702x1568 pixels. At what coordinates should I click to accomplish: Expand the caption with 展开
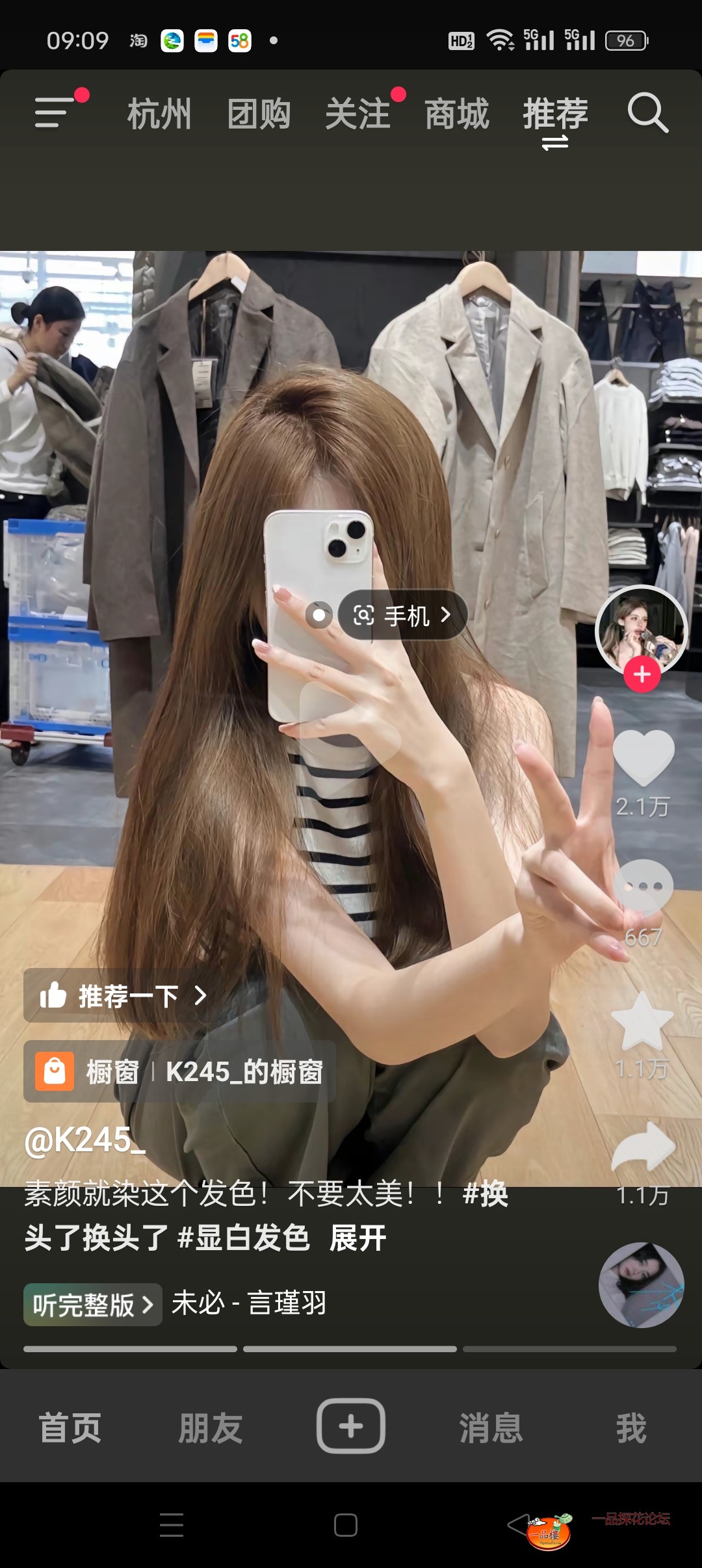click(x=358, y=1238)
